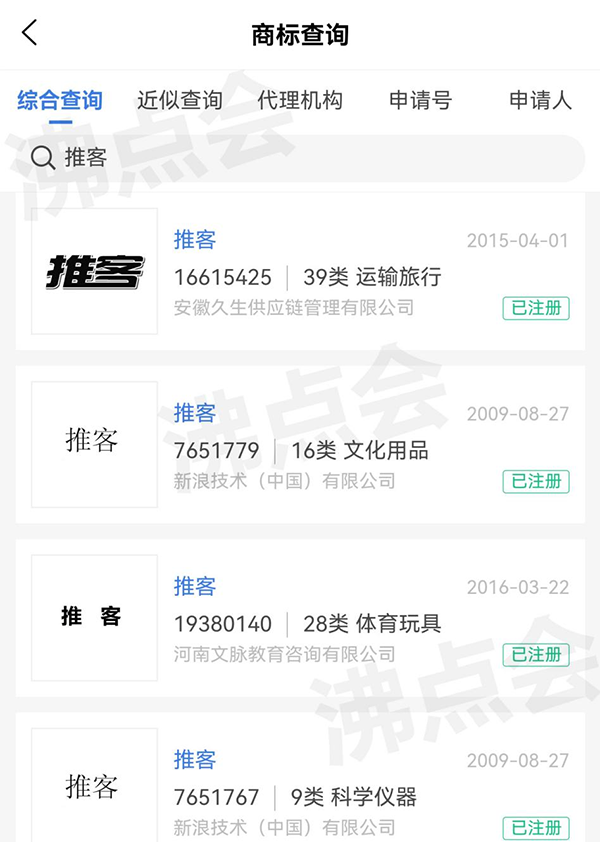Open the 代理机构 tab
Screen dimensions: 600x842
(x=300, y=100)
